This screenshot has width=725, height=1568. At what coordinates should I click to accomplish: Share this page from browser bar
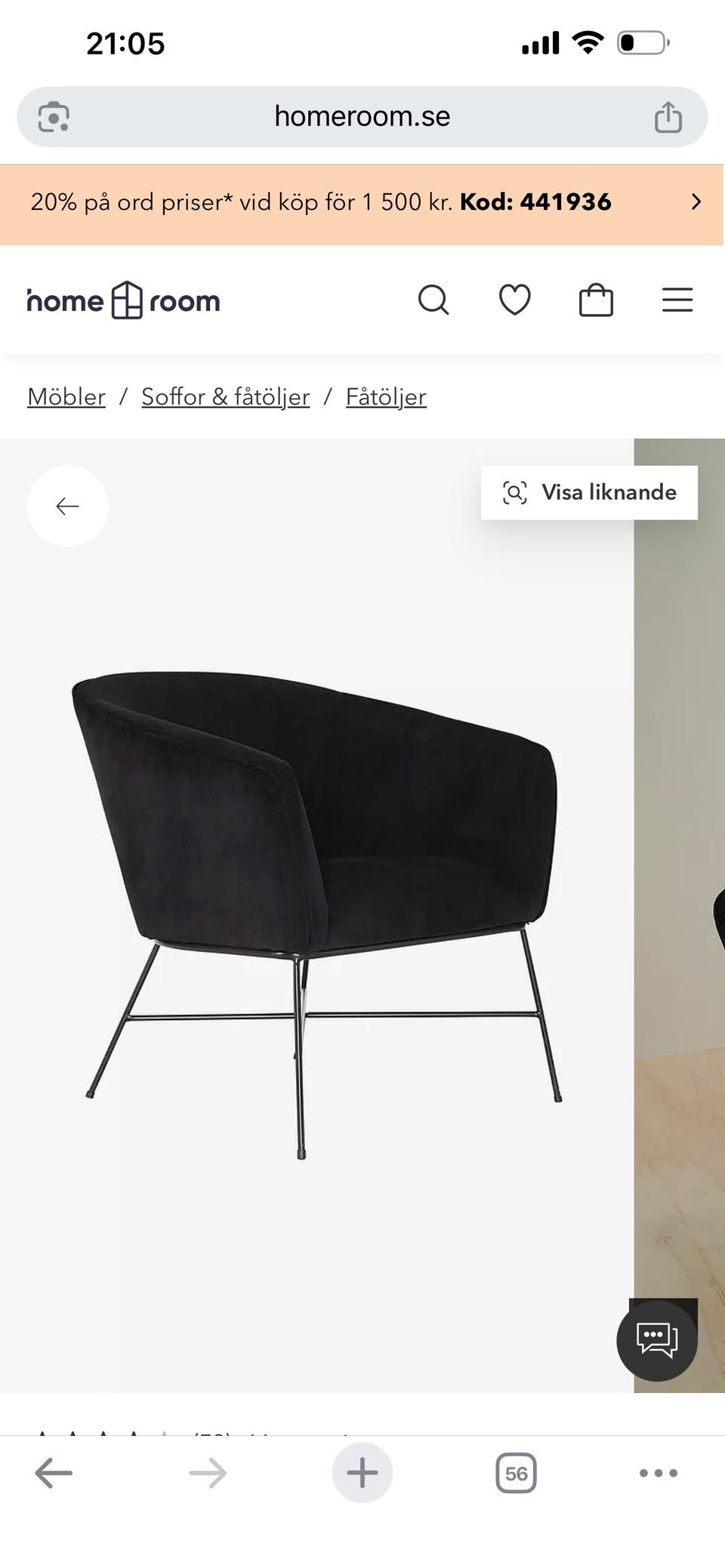coord(668,118)
